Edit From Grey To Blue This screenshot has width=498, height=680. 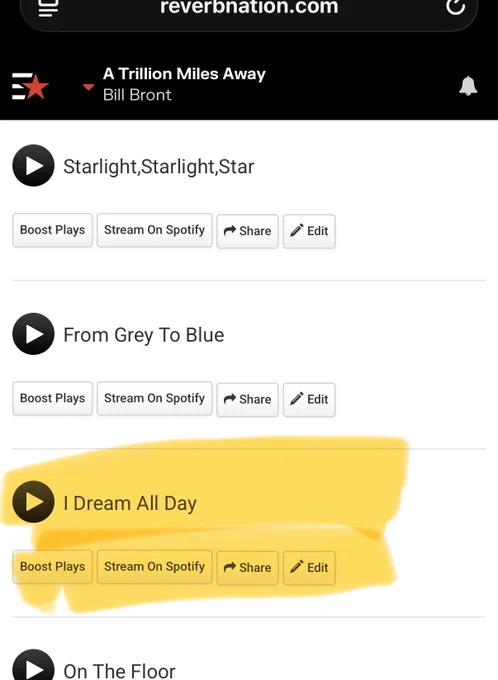(309, 399)
